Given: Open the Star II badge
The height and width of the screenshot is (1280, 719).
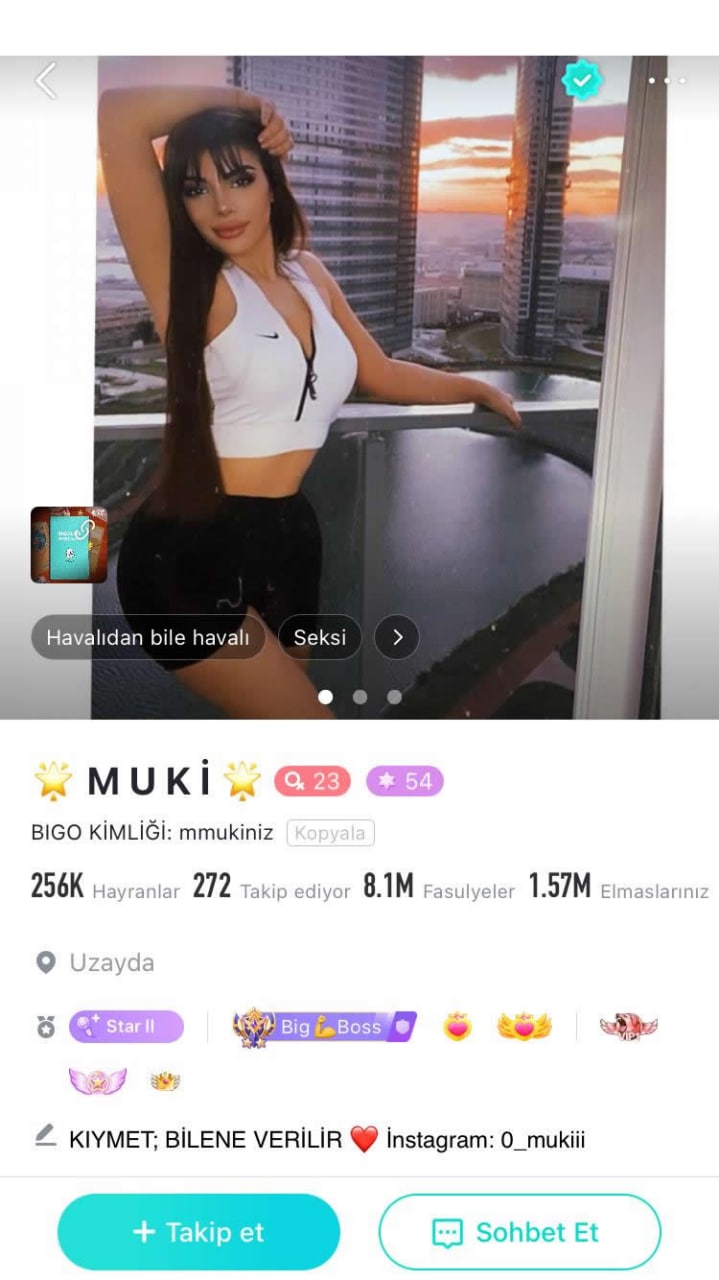Looking at the screenshot, I should click(126, 1026).
